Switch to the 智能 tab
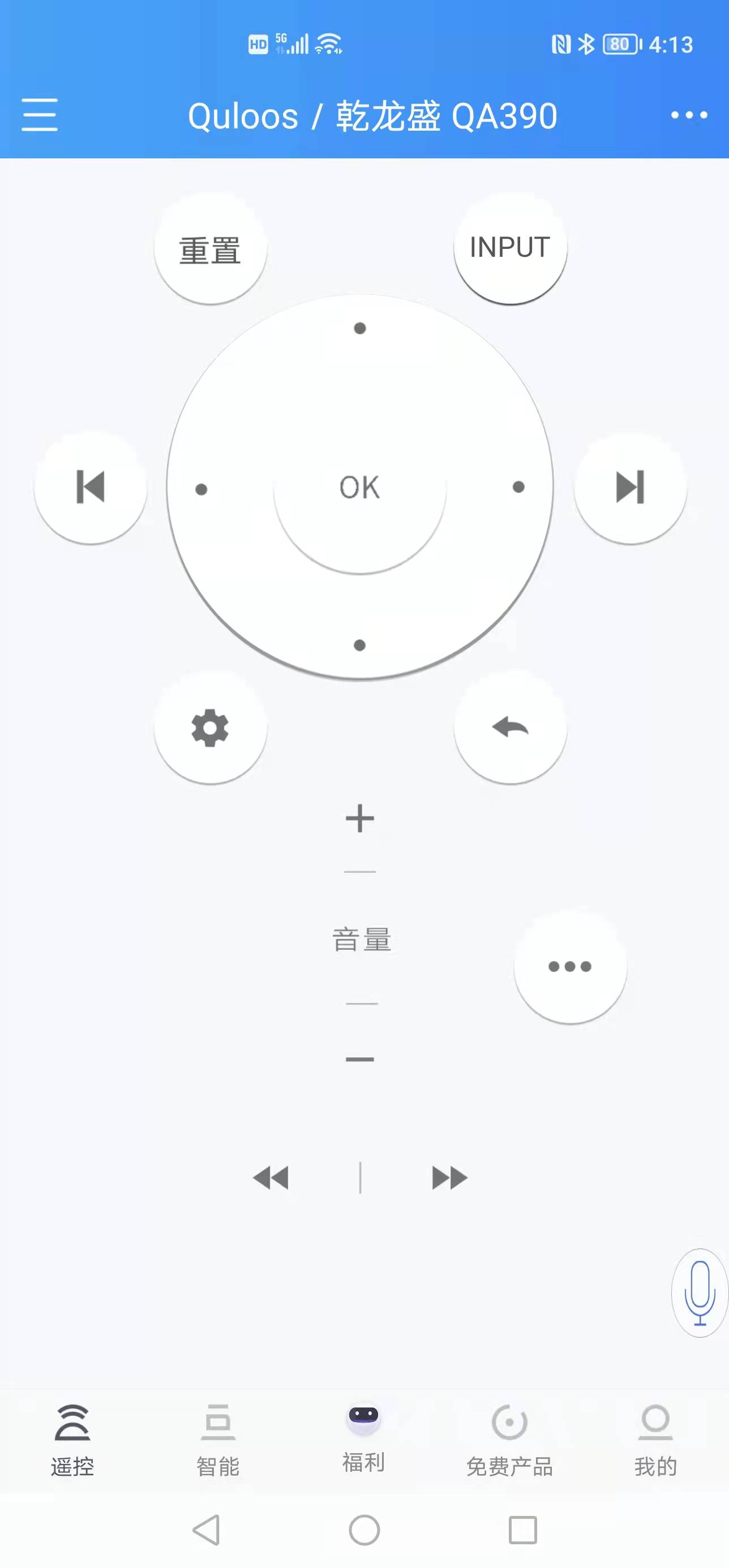Image resolution: width=729 pixels, height=1568 pixels. pyautogui.click(x=218, y=1440)
